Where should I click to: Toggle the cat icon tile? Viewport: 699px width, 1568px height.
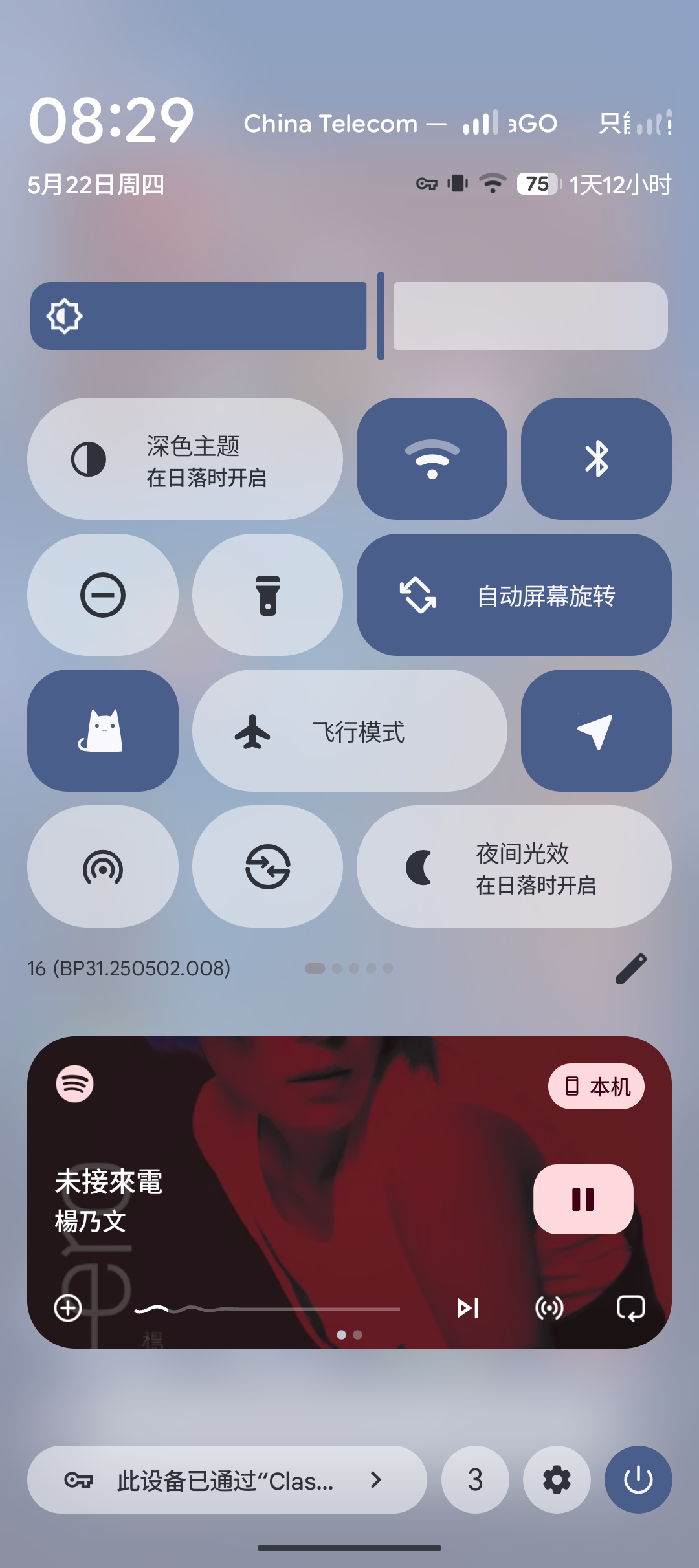pos(103,730)
